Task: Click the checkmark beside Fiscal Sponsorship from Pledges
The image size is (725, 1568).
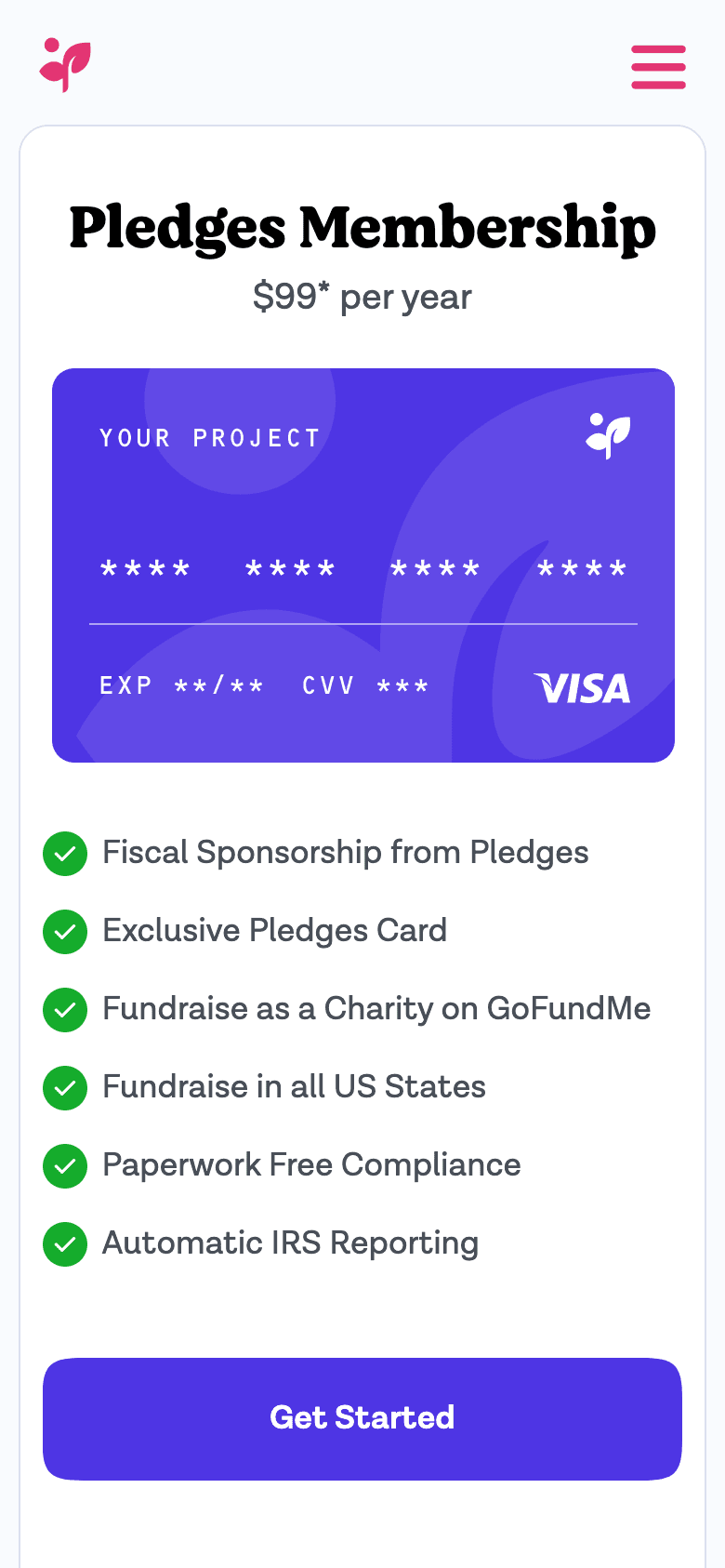Action: tap(65, 853)
